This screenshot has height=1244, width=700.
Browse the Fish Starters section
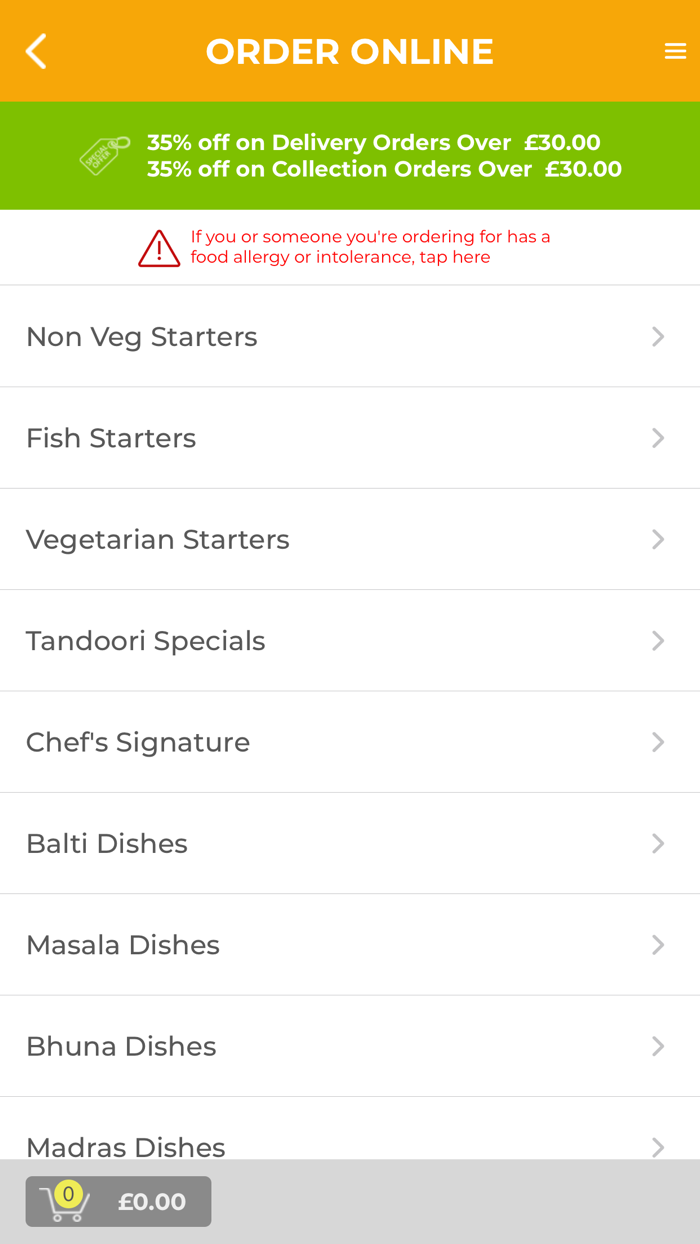349,438
